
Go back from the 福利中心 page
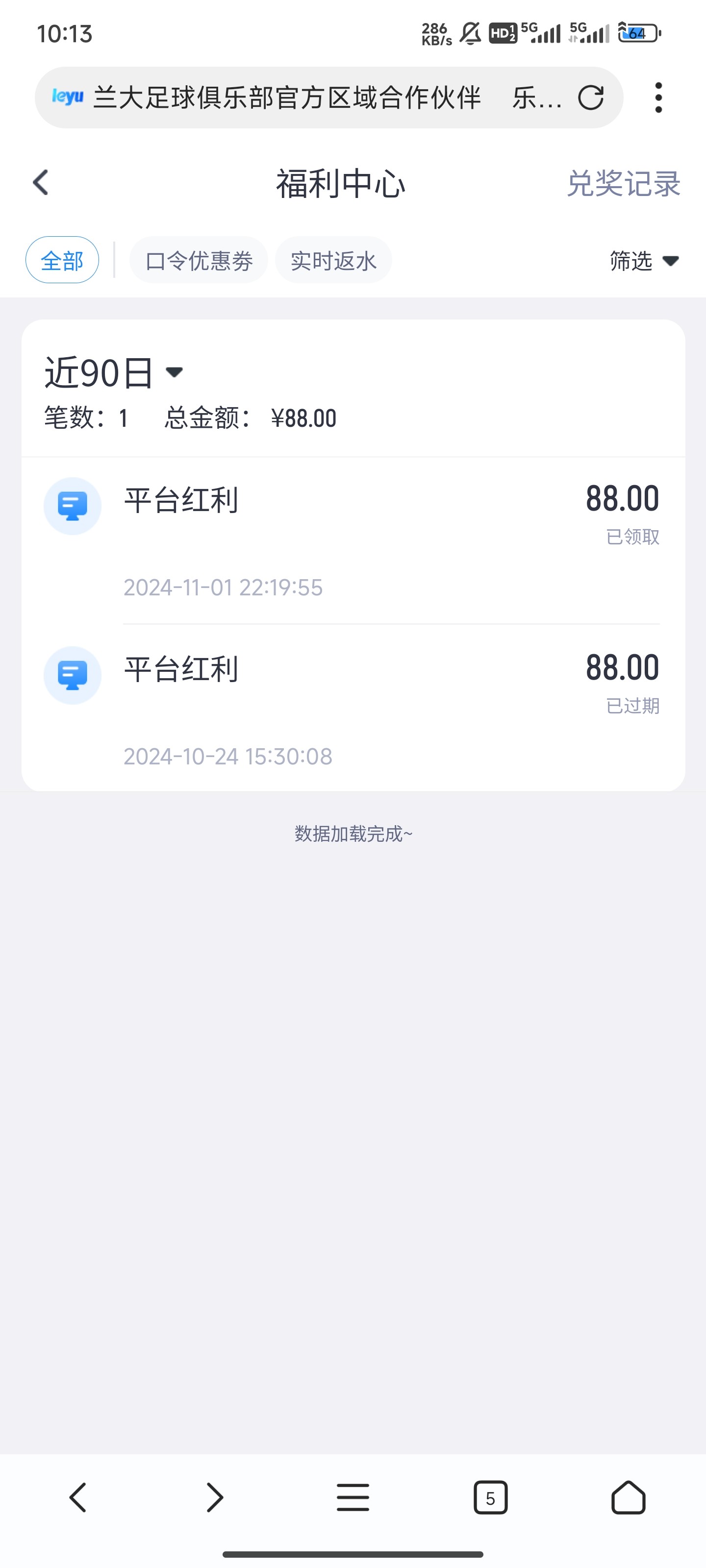tap(41, 183)
